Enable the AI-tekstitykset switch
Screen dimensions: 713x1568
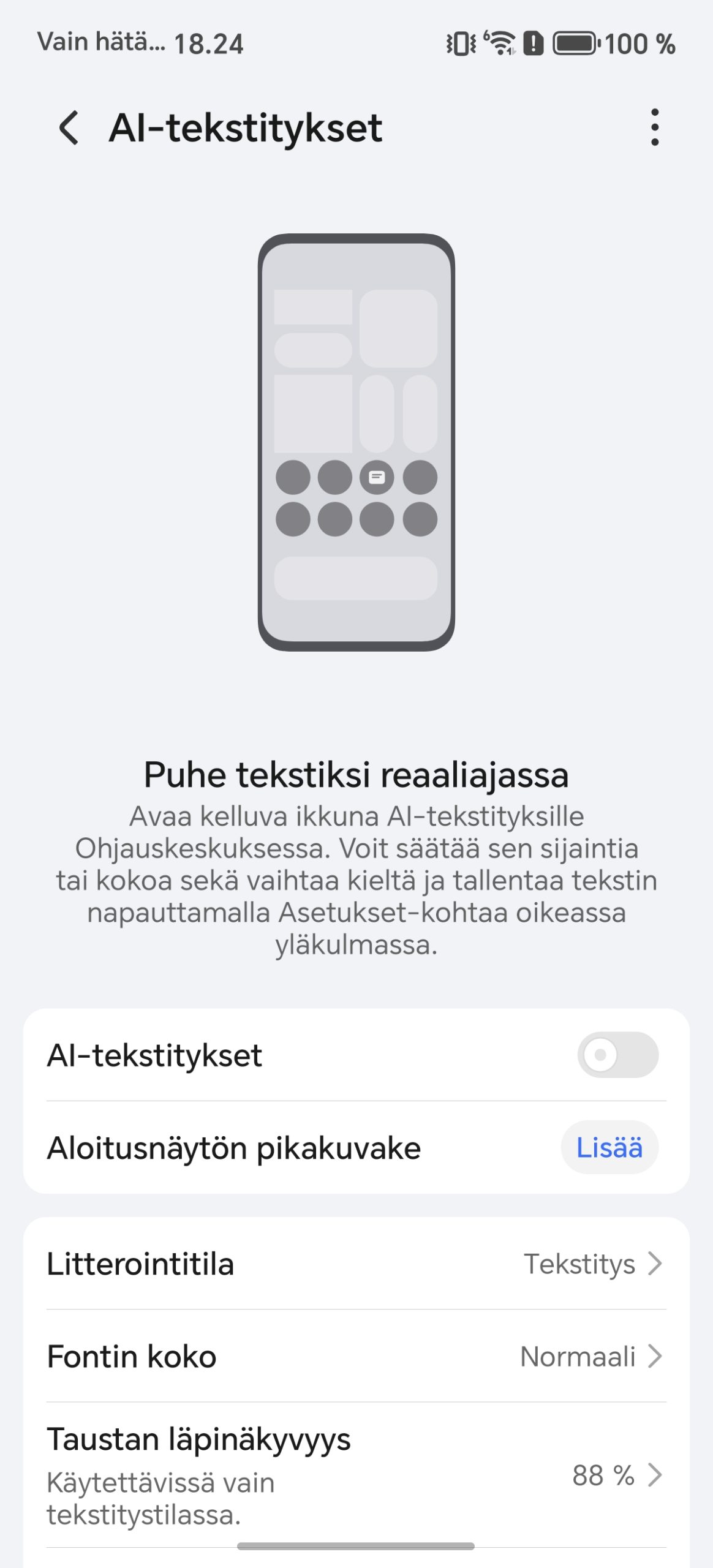click(617, 1055)
